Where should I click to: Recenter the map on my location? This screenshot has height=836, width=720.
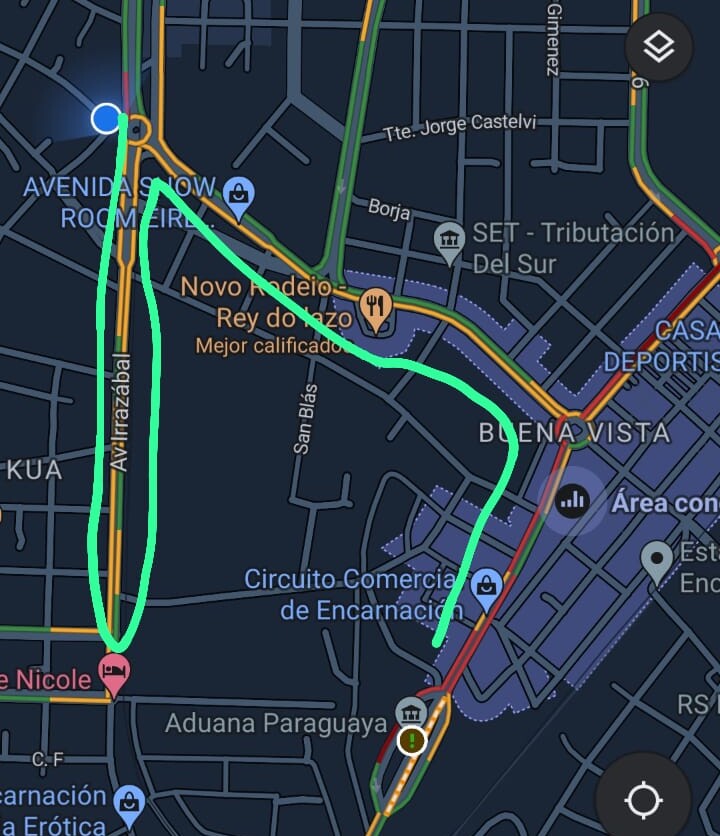pos(643,800)
